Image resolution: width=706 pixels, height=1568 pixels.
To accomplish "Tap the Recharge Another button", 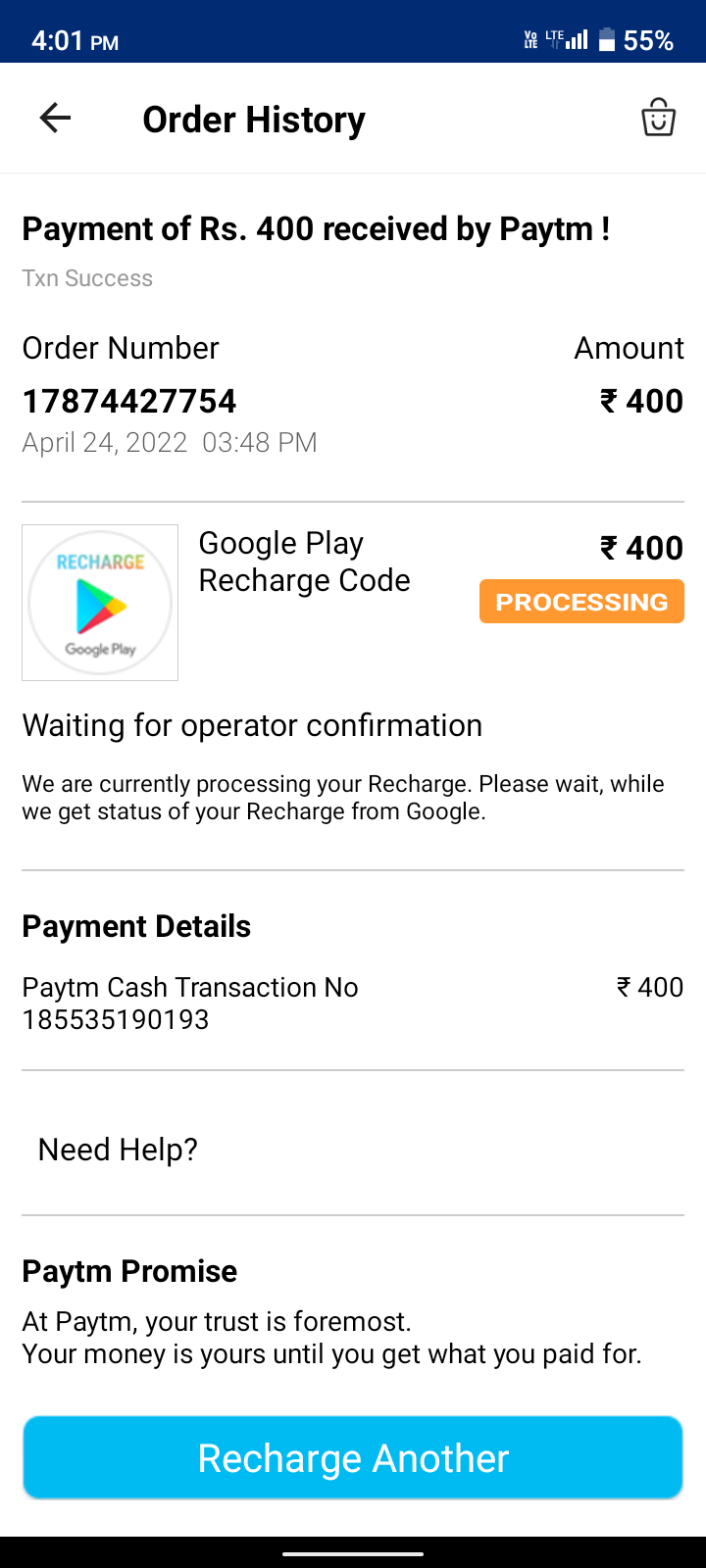I will point(353,1457).
